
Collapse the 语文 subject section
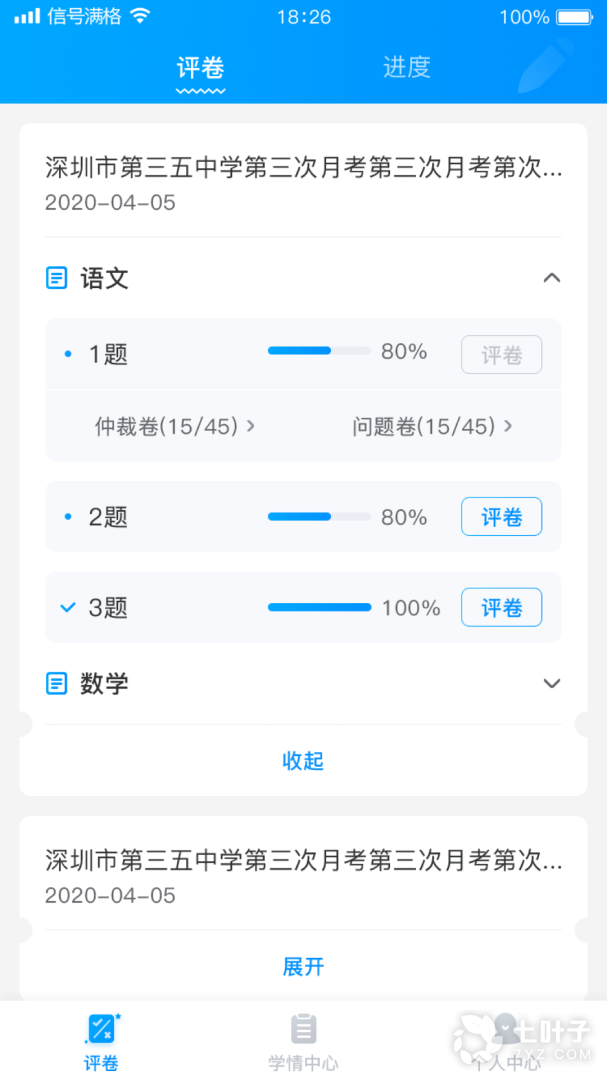click(x=551, y=278)
